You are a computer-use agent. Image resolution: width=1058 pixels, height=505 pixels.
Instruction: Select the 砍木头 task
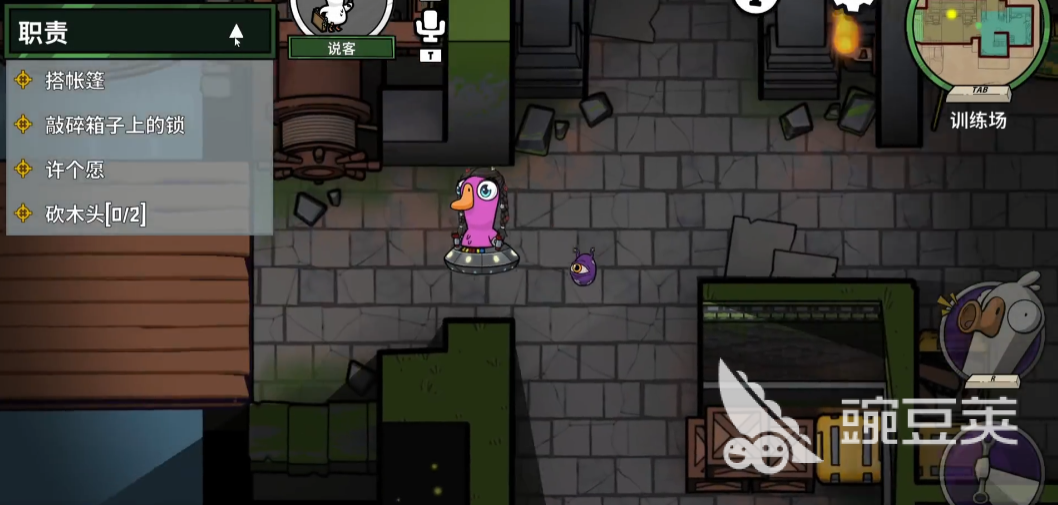[x=95, y=213]
